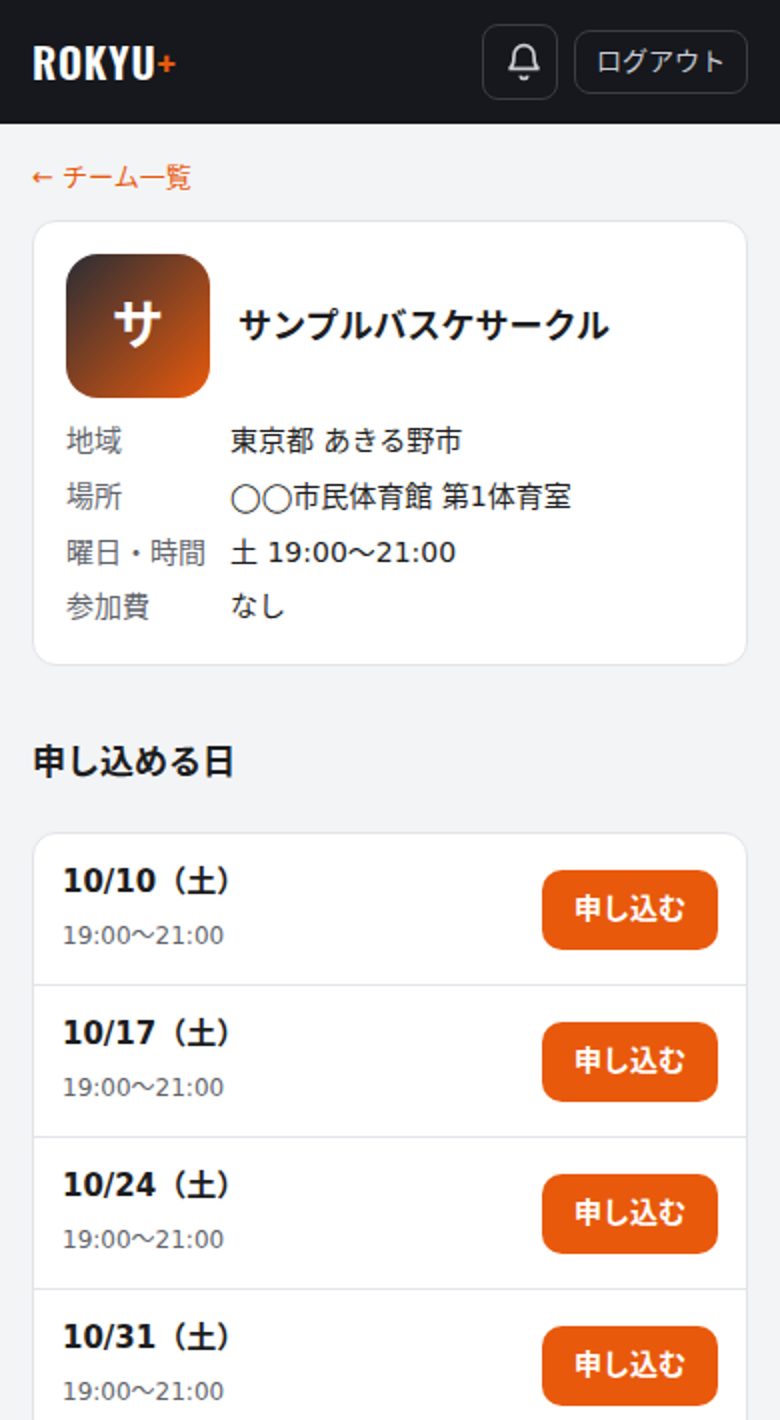This screenshot has width=780, height=1420.
Task: Go back to チーム一覧
Action: pos(111,178)
